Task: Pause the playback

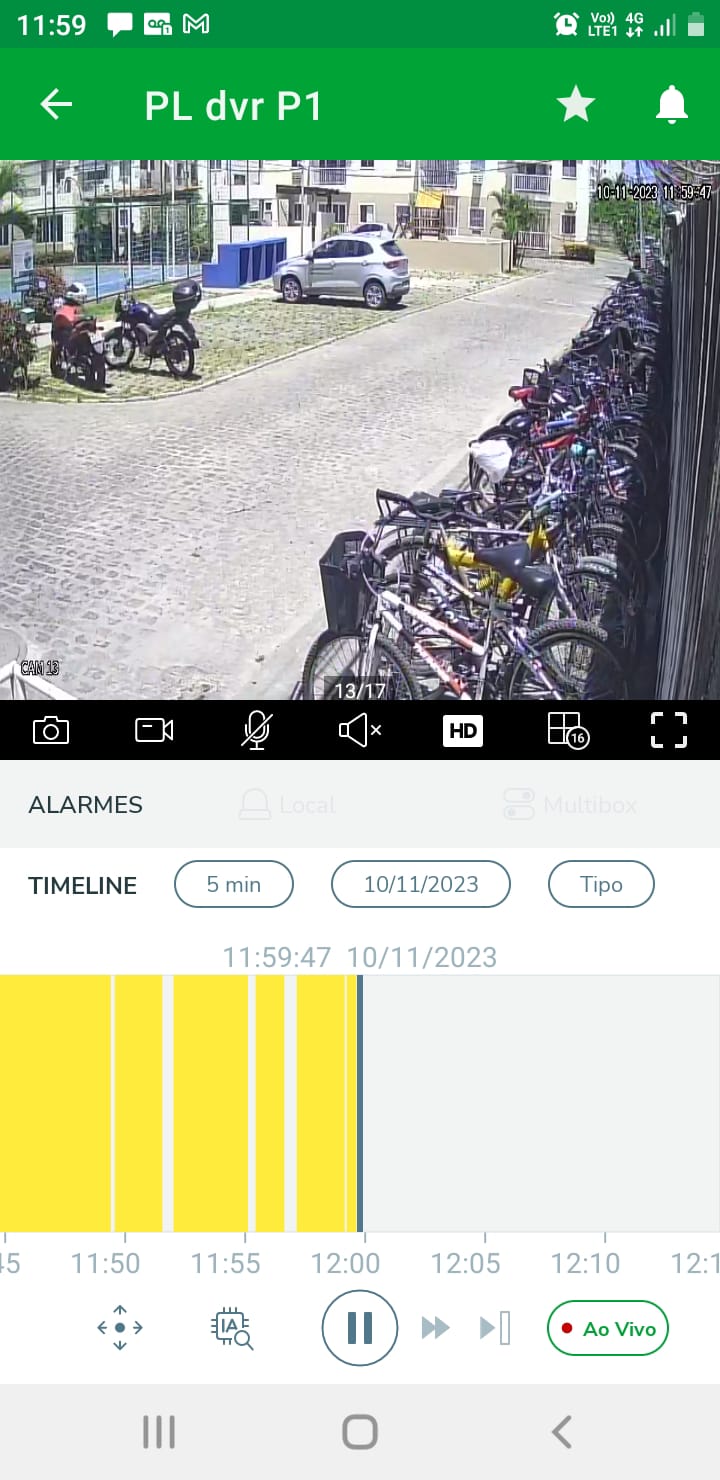Action: [x=360, y=1328]
